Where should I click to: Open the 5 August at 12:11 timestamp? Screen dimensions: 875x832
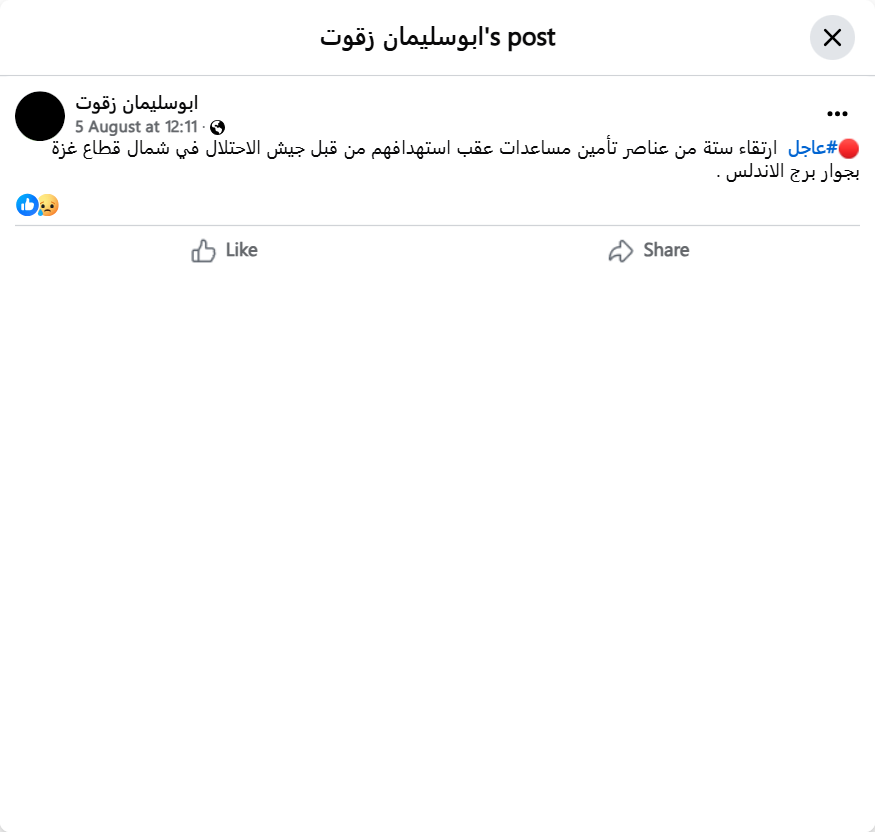[x=136, y=127]
